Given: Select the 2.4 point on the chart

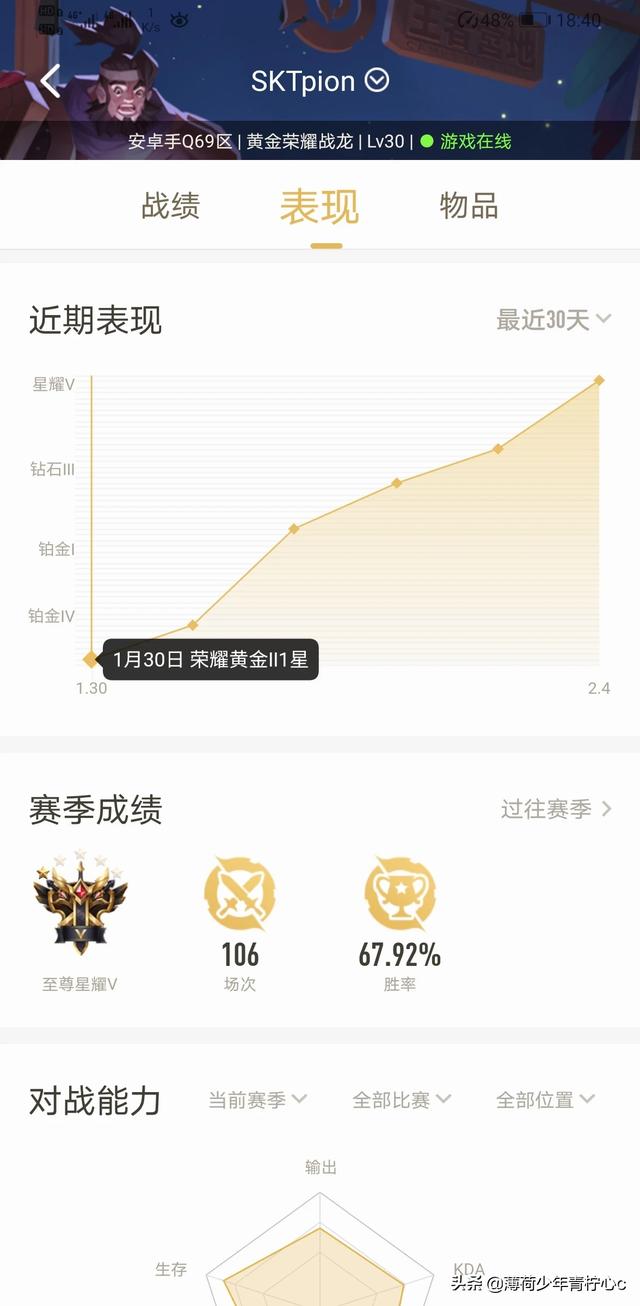Looking at the screenshot, I should point(599,380).
